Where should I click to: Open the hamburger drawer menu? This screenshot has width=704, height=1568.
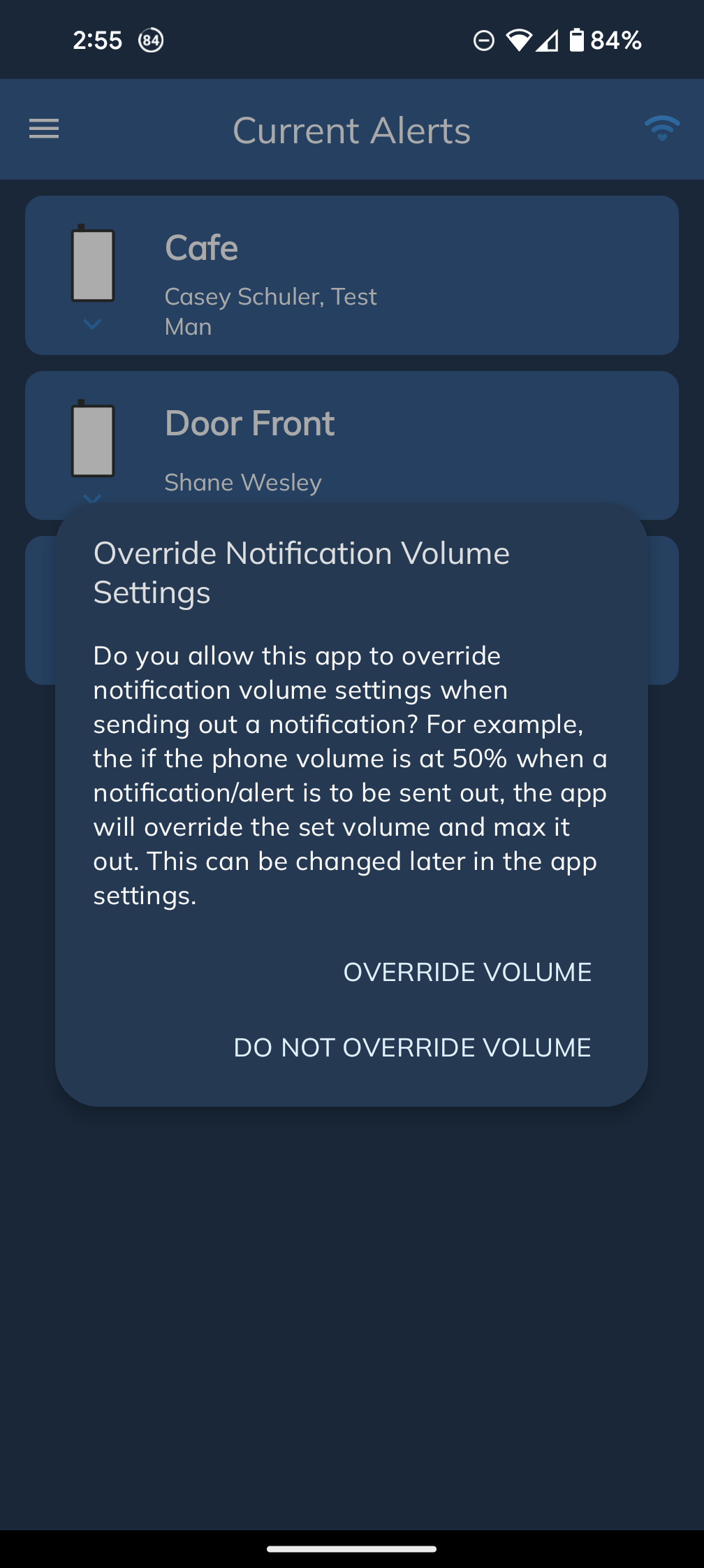pos(44,129)
